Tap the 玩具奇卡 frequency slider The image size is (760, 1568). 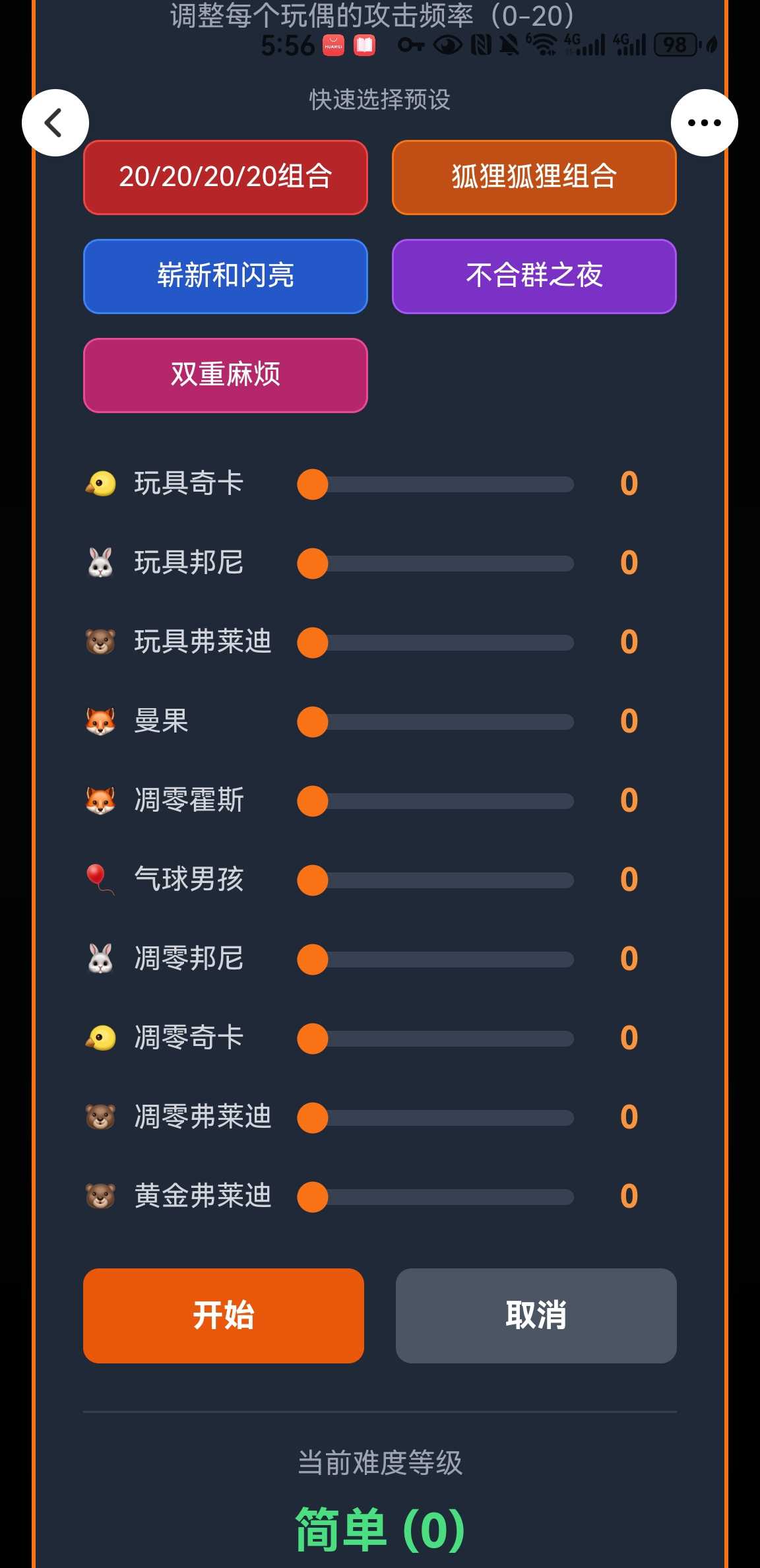pyautogui.click(x=435, y=484)
